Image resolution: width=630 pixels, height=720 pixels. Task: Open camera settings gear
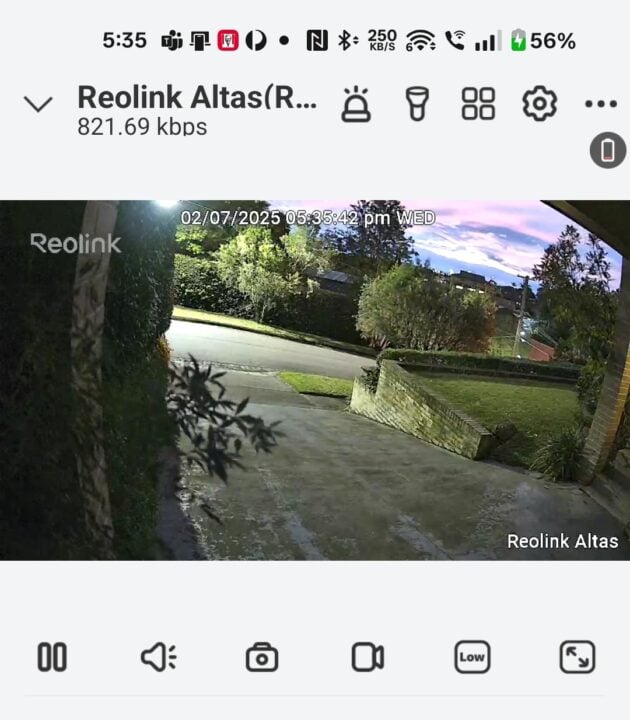[539, 104]
